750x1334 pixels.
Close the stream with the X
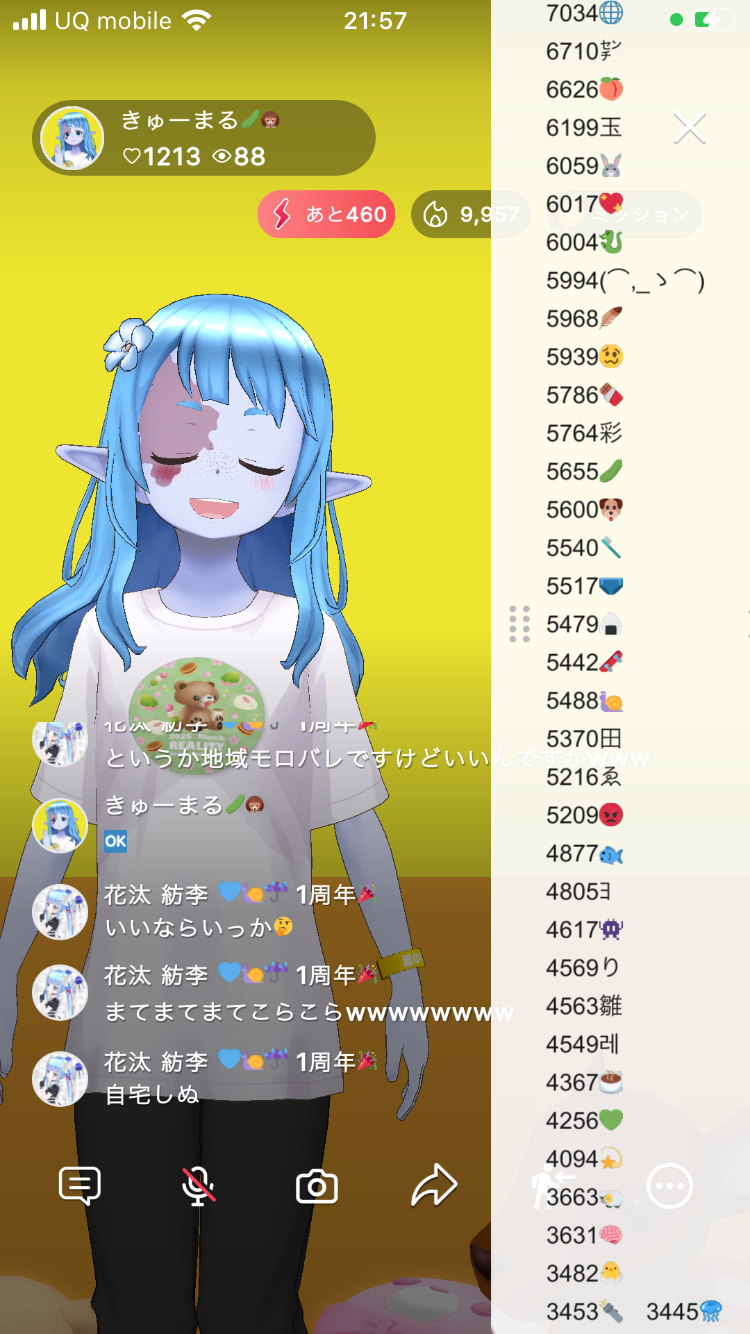690,128
